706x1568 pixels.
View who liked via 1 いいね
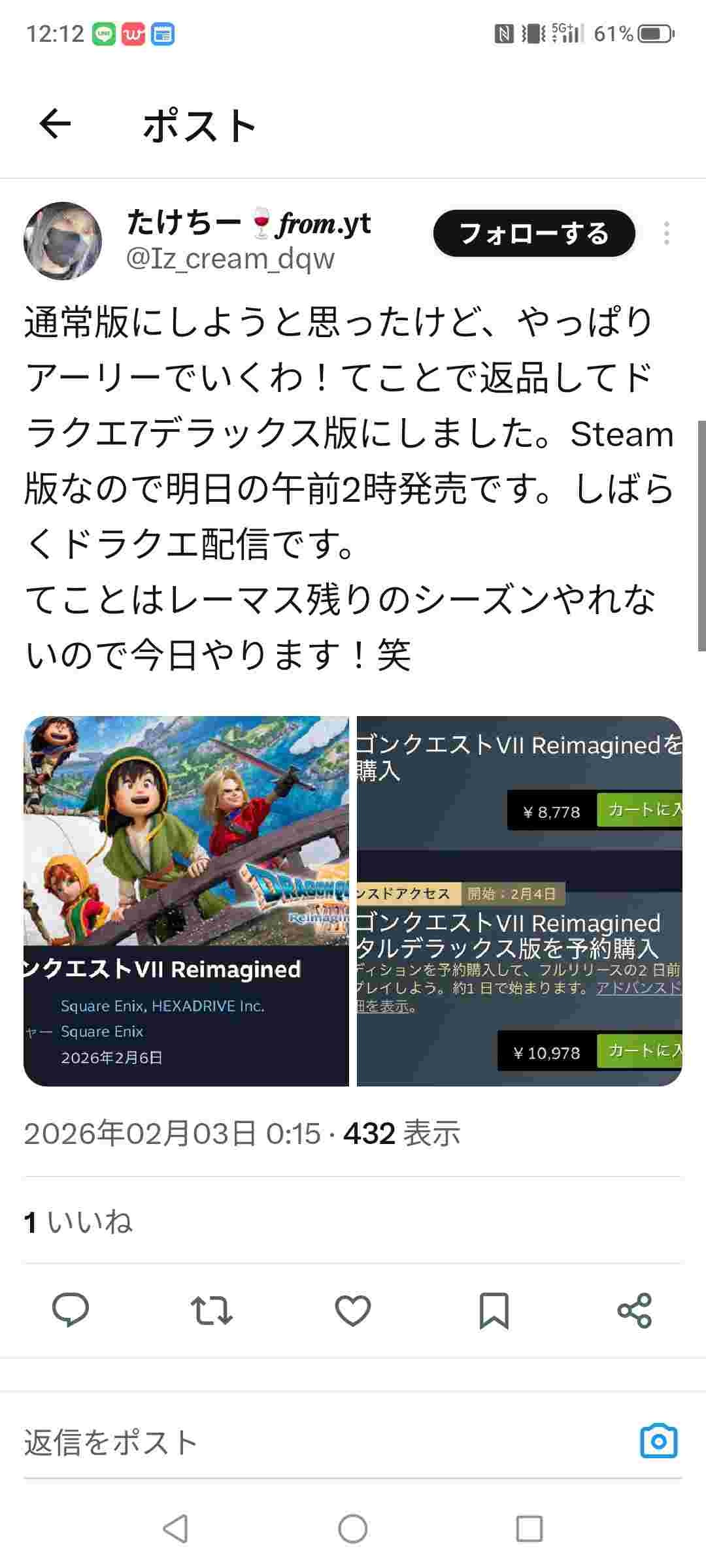pos(78,1222)
